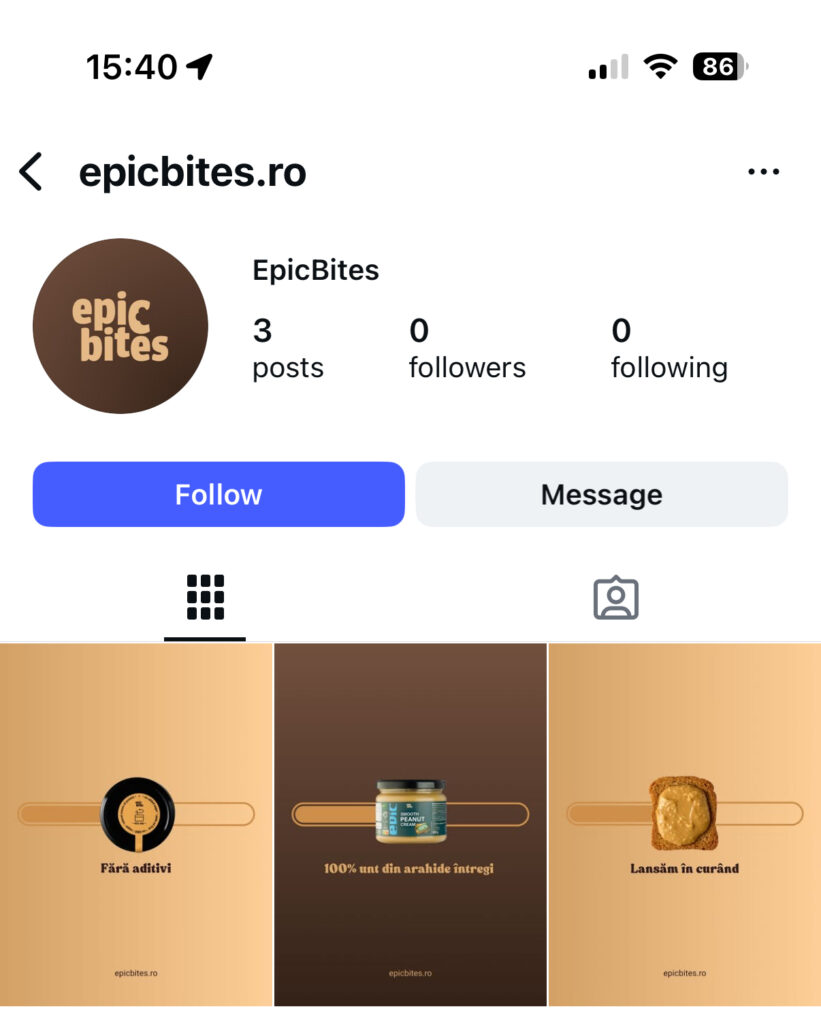Switch to the tagged photos tab
This screenshot has width=821, height=1024.
click(615, 598)
